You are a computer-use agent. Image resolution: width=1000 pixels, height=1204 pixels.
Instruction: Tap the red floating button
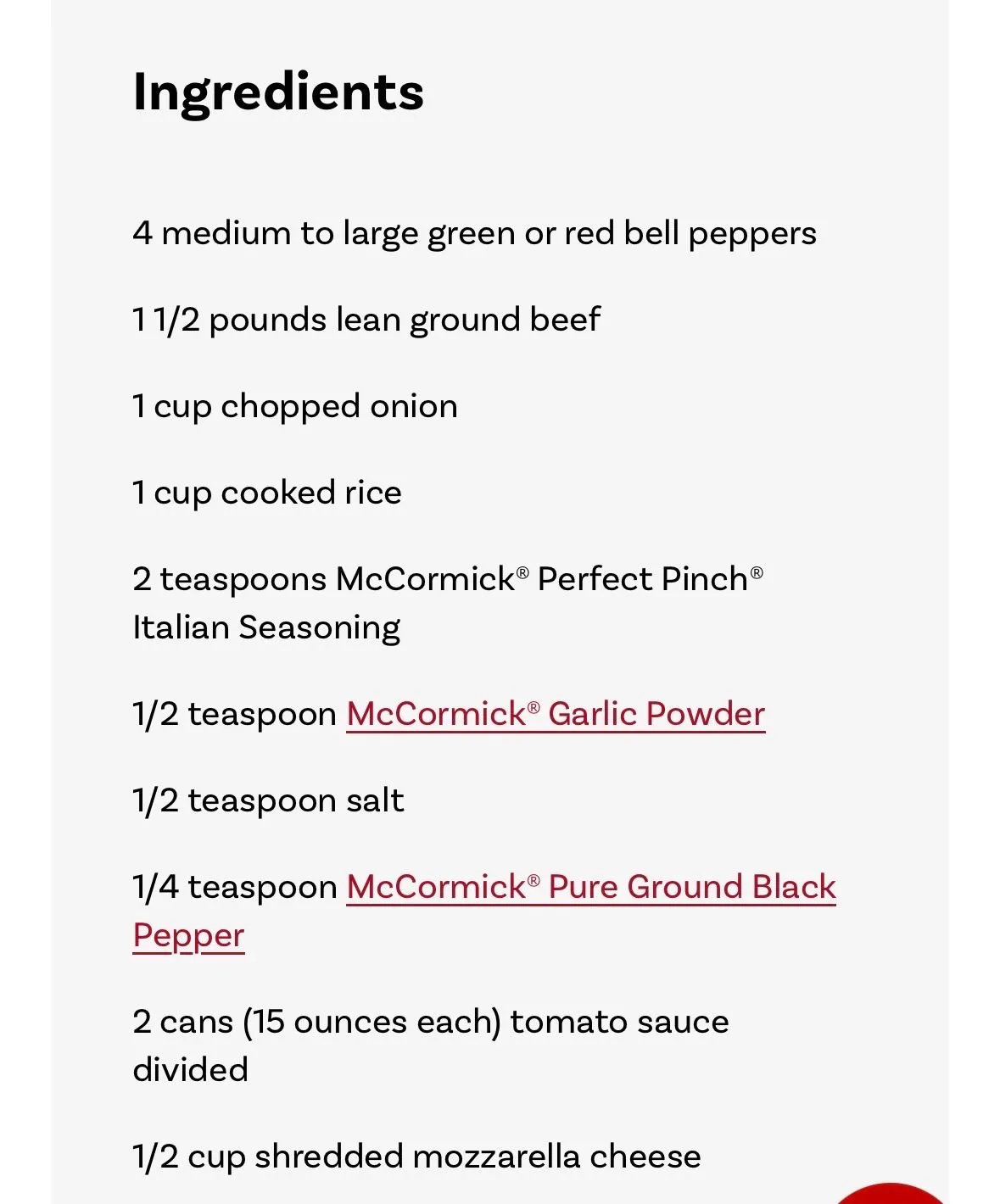[891, 1193]
